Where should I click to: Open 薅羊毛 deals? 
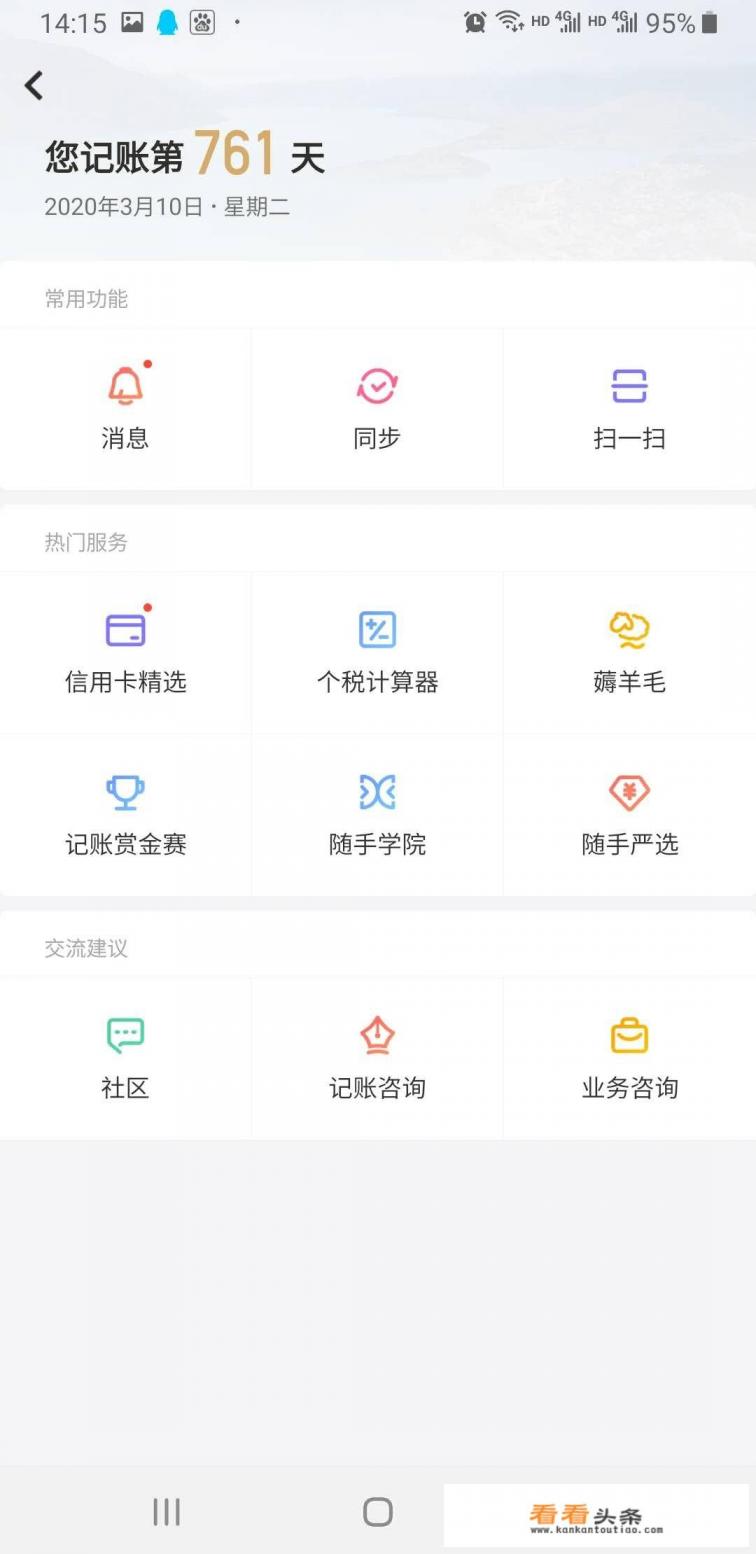pyautogui.click(x=629, y=652)
